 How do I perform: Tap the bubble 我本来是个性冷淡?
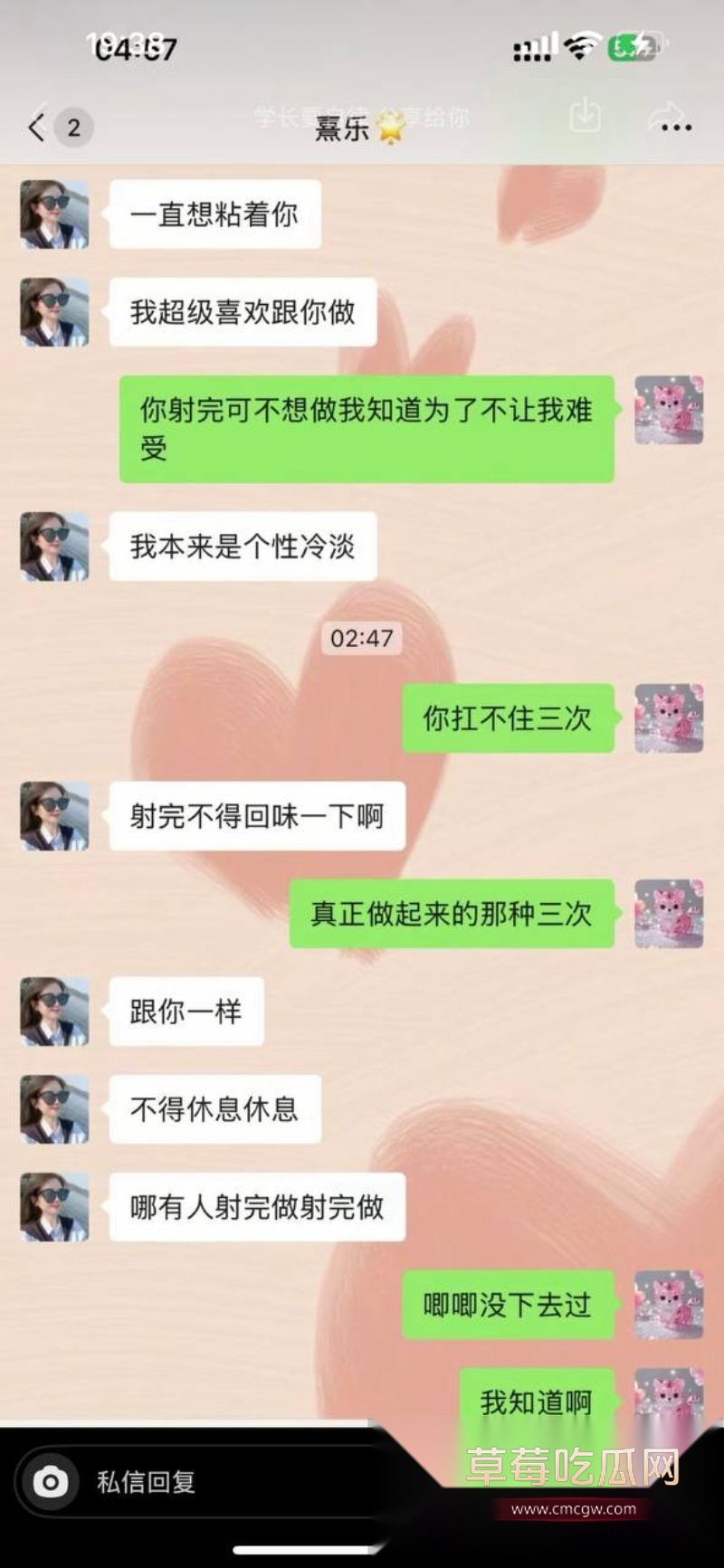click(x=243, y=547)
